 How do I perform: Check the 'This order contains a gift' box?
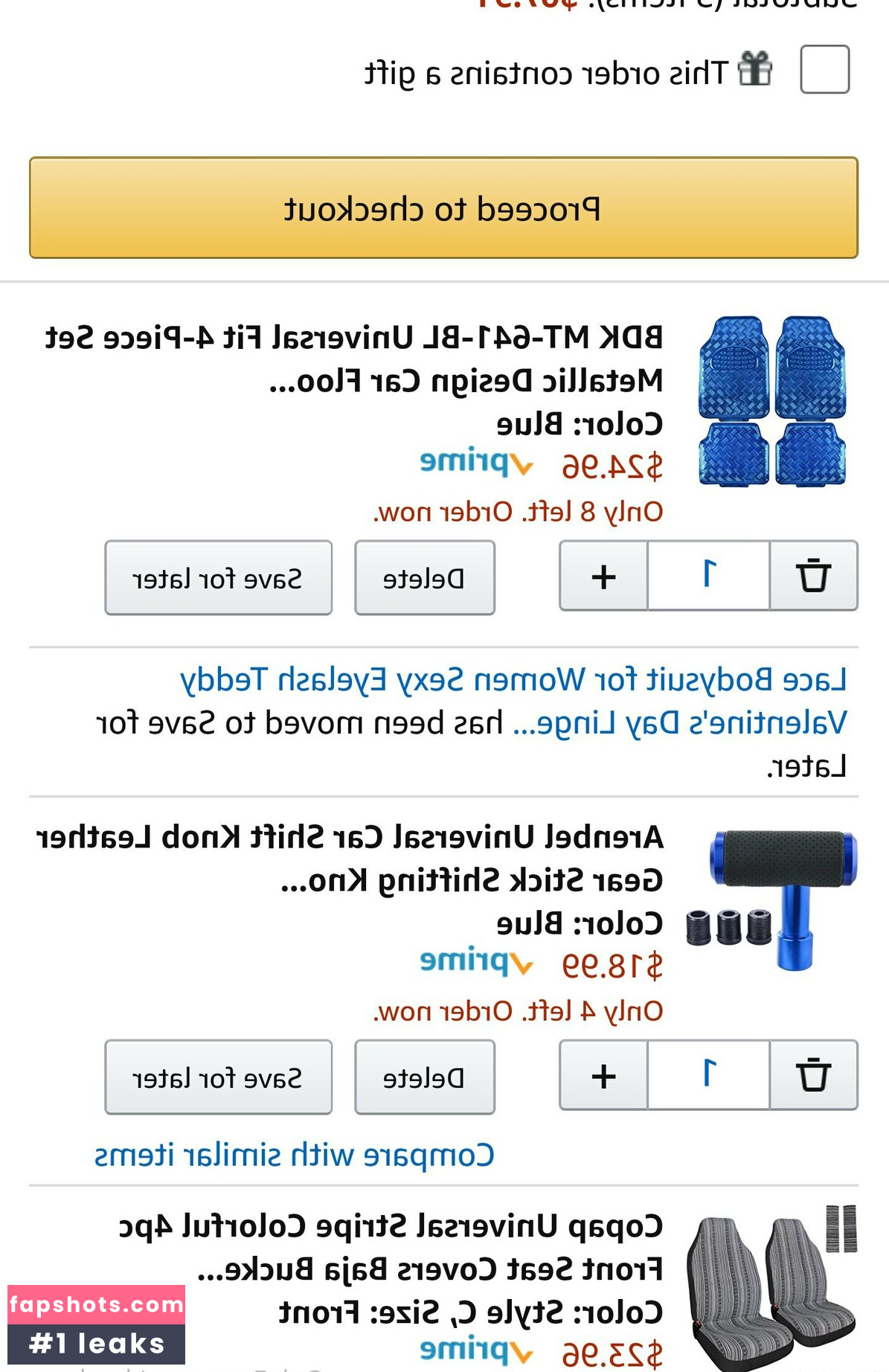824,69
